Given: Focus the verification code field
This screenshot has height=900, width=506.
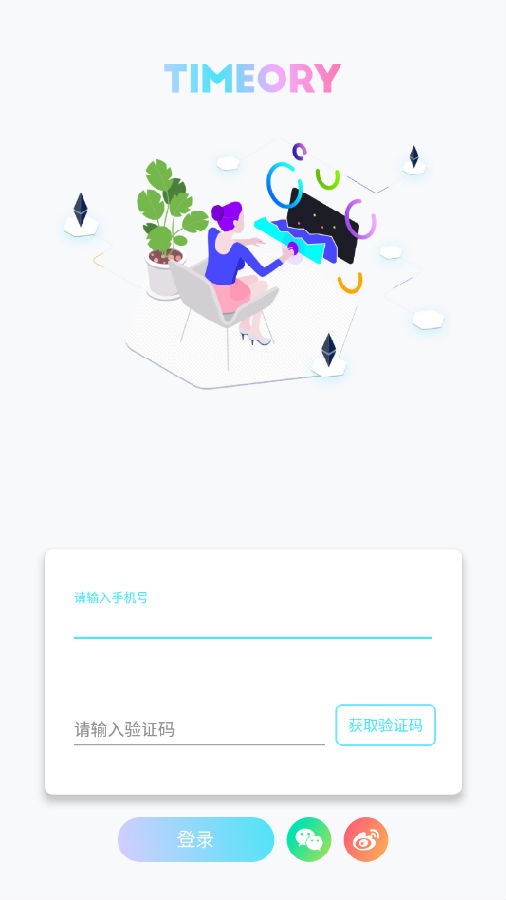Looking at the screenshot, I should [x=199, y=730].
